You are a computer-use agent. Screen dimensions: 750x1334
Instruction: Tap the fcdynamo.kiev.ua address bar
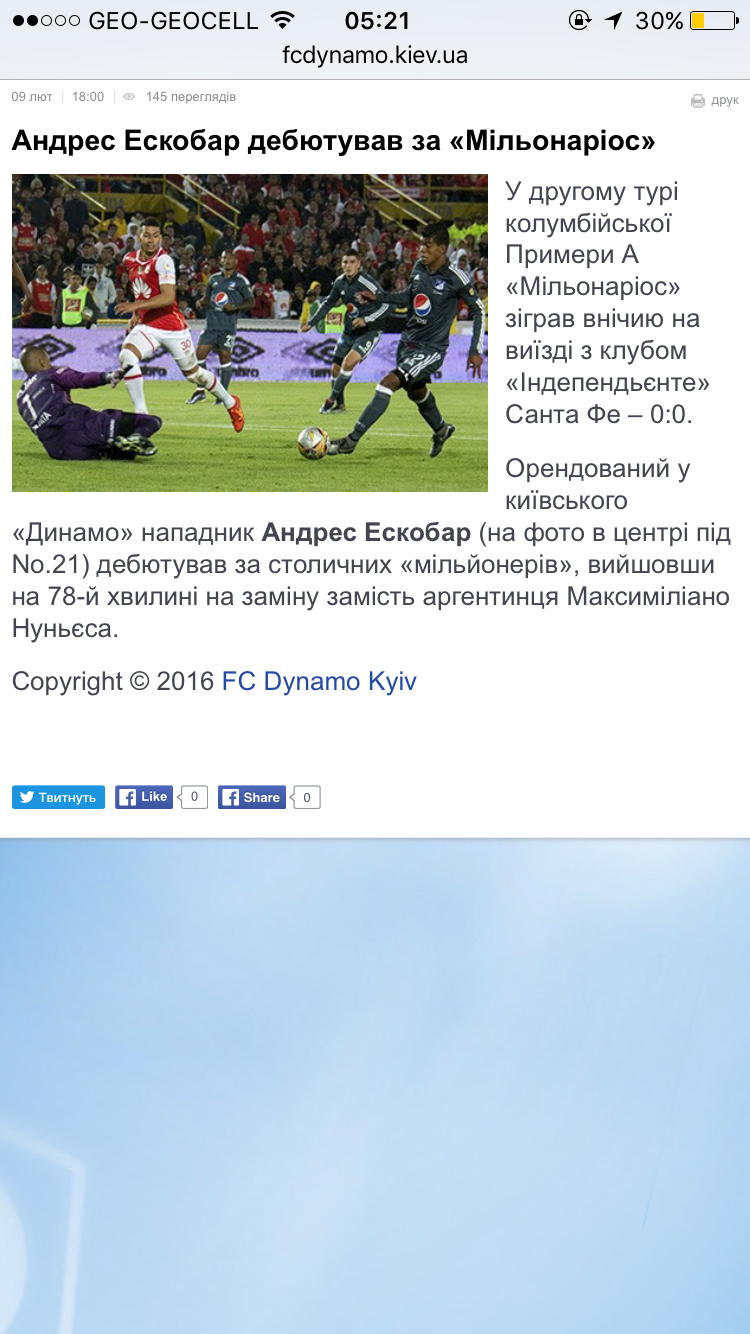pyautogui.click(x=375, y=55)
